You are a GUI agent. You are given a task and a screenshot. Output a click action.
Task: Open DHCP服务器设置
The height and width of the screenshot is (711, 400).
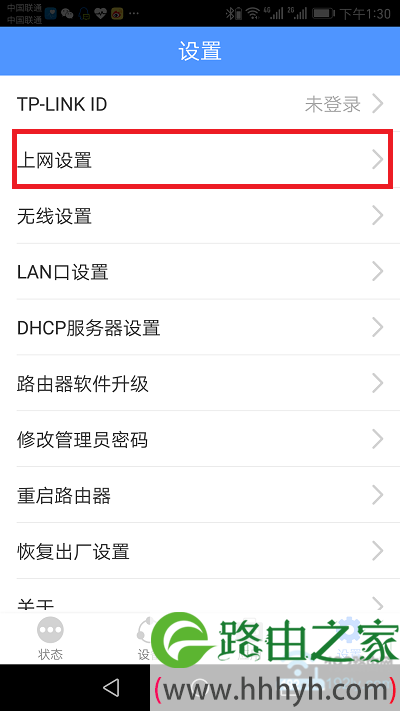tap(200, 327)
